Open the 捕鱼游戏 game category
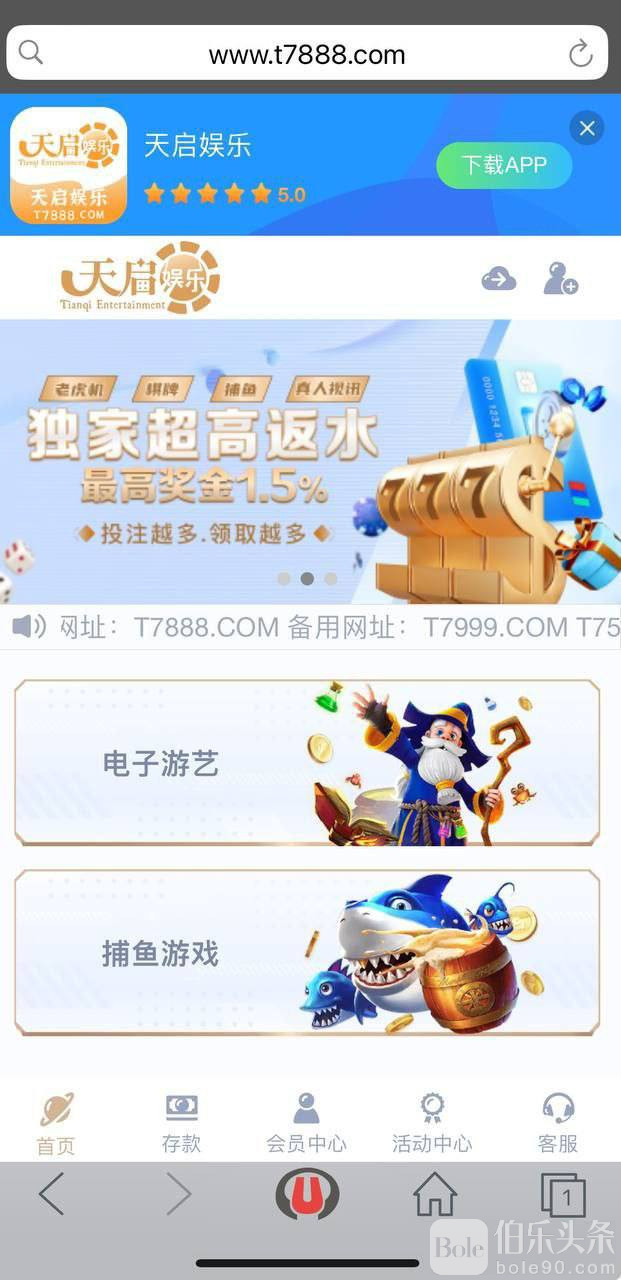The image size is (621, 1280). (307, 952)
